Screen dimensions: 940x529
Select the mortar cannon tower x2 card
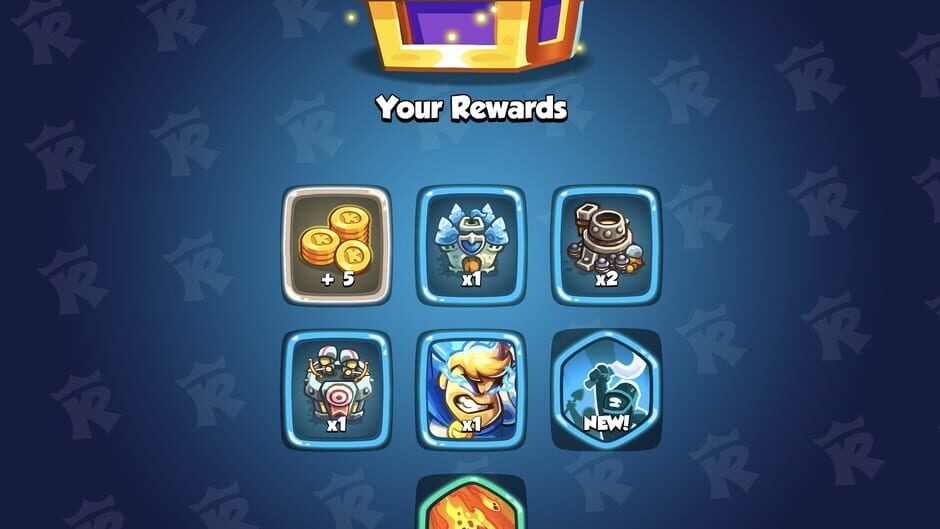(606, 246)
